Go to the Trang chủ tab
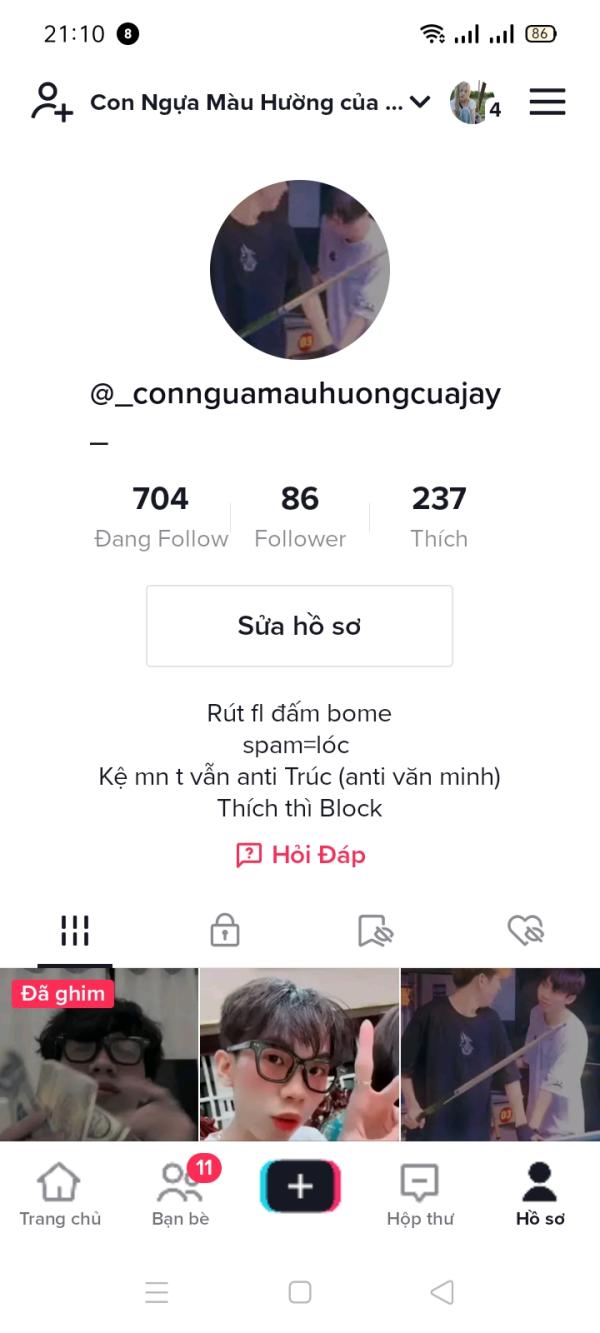Image resolution: width=600 pixels, height=1333 pixels. (x=60, y=1195)
